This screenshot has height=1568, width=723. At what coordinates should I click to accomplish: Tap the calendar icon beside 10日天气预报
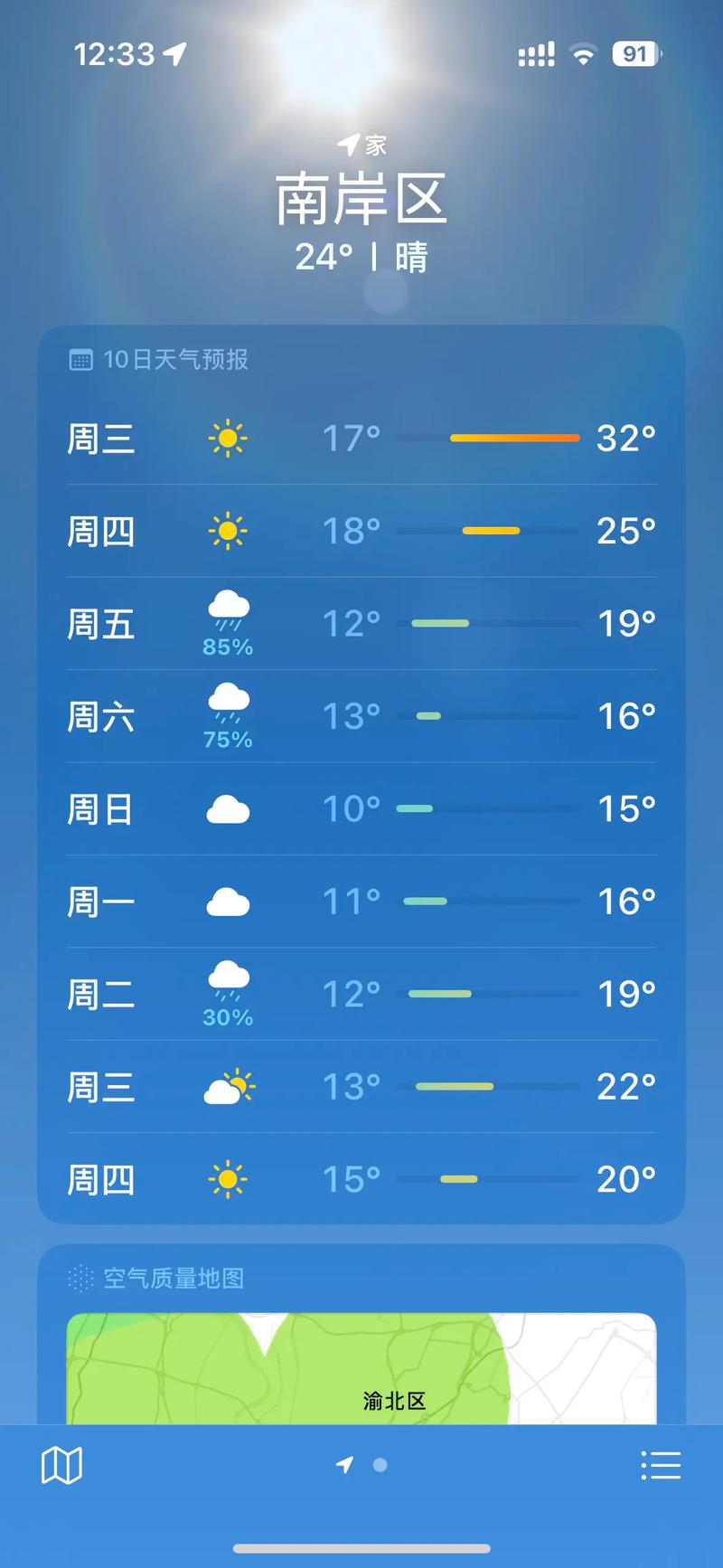pyautogui.click(x=82, y=359)
